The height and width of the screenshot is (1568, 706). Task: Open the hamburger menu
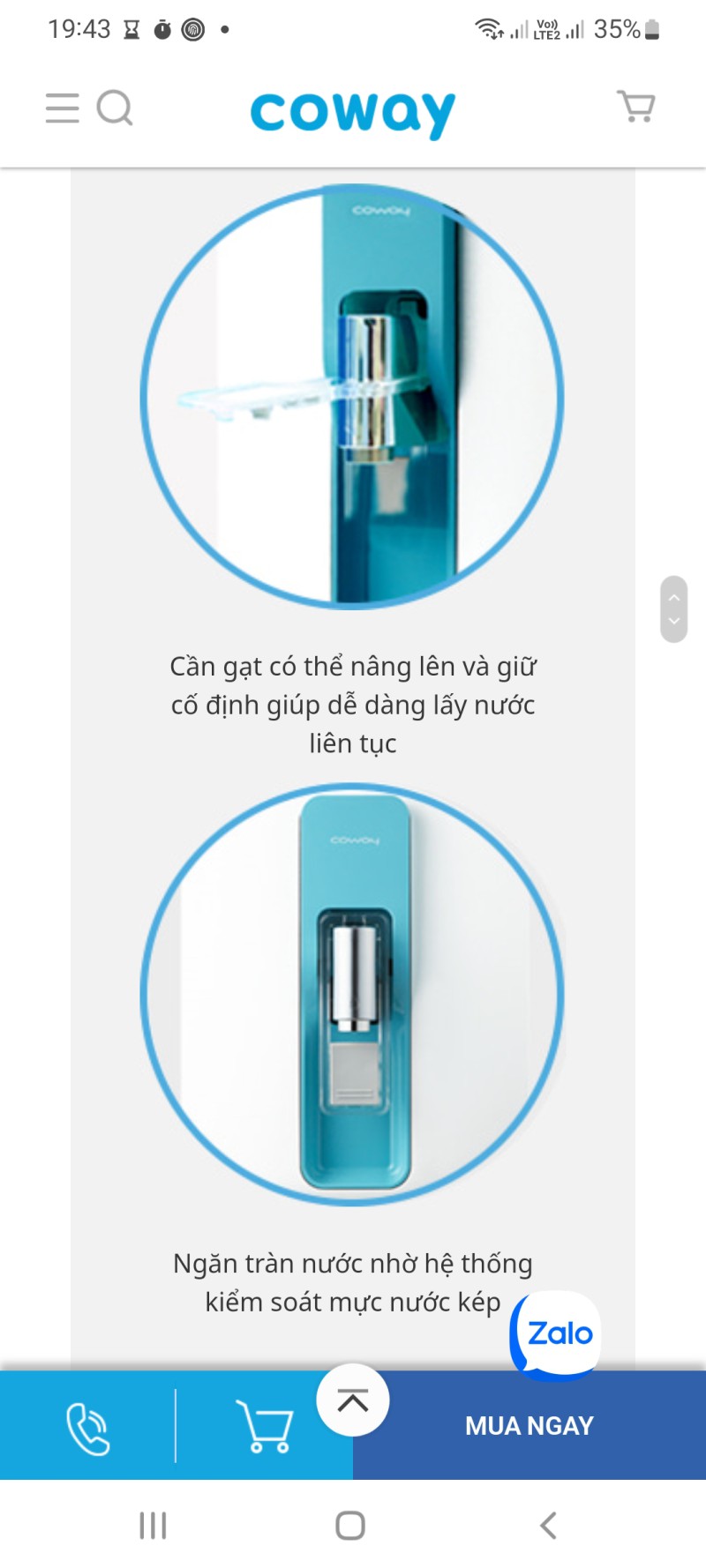62,108
